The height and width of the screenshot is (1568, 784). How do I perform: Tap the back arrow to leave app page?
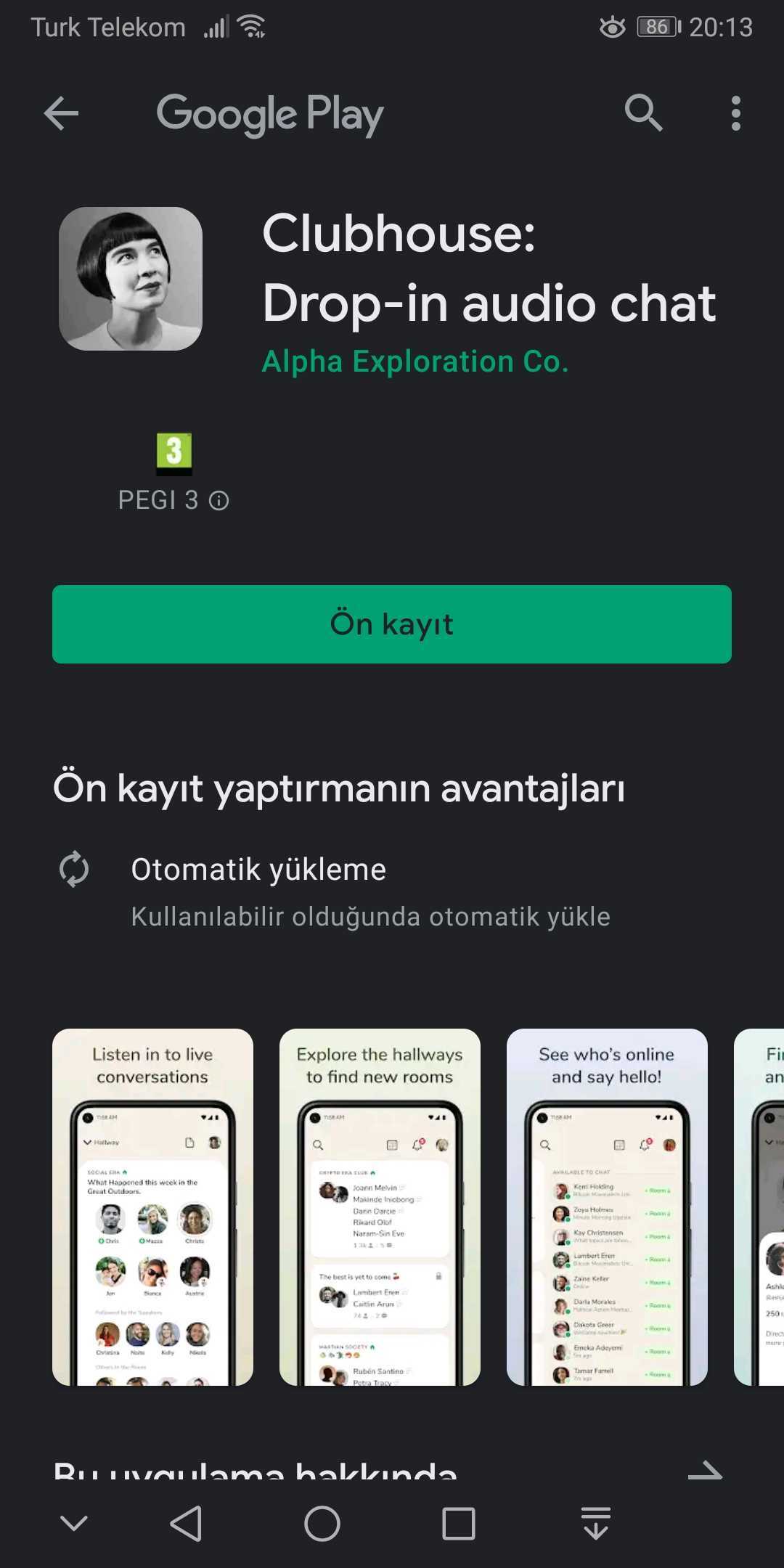click(61, 113)
